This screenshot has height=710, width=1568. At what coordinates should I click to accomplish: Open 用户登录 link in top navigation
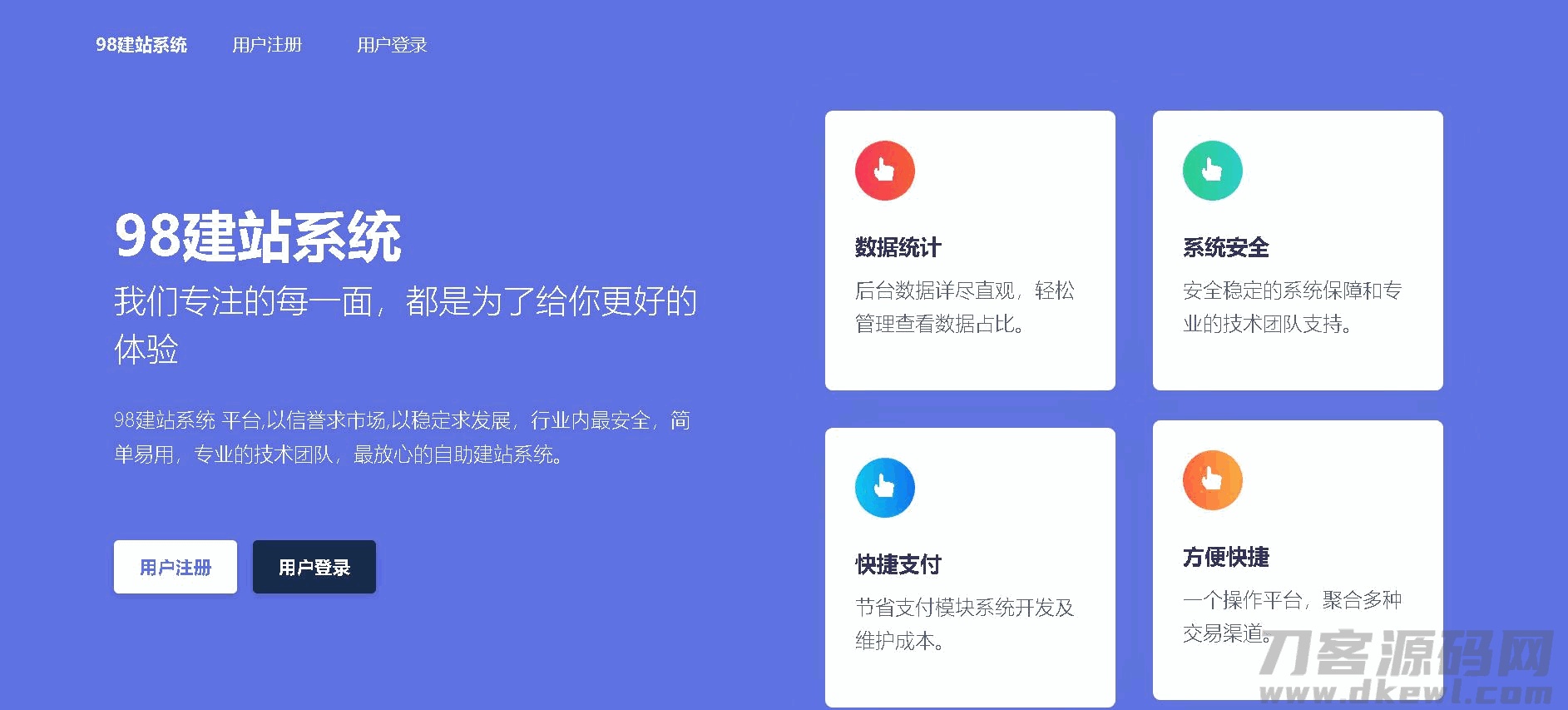(392, 45)
